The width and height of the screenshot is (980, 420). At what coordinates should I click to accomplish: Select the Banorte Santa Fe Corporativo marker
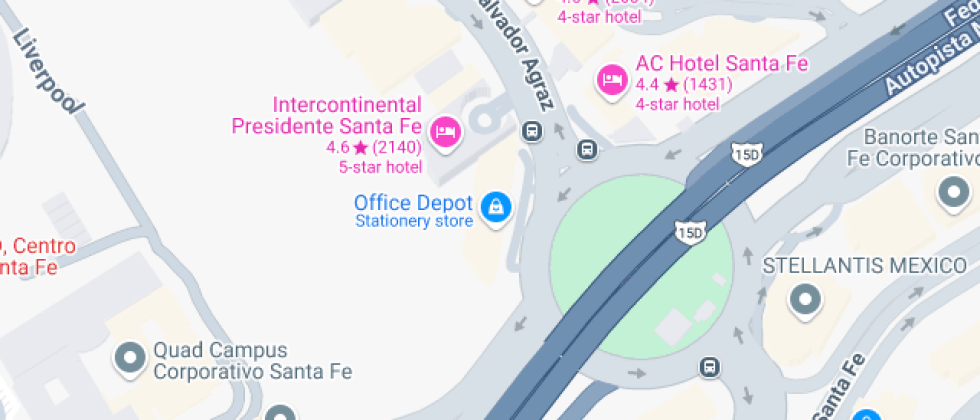[951, 191]
